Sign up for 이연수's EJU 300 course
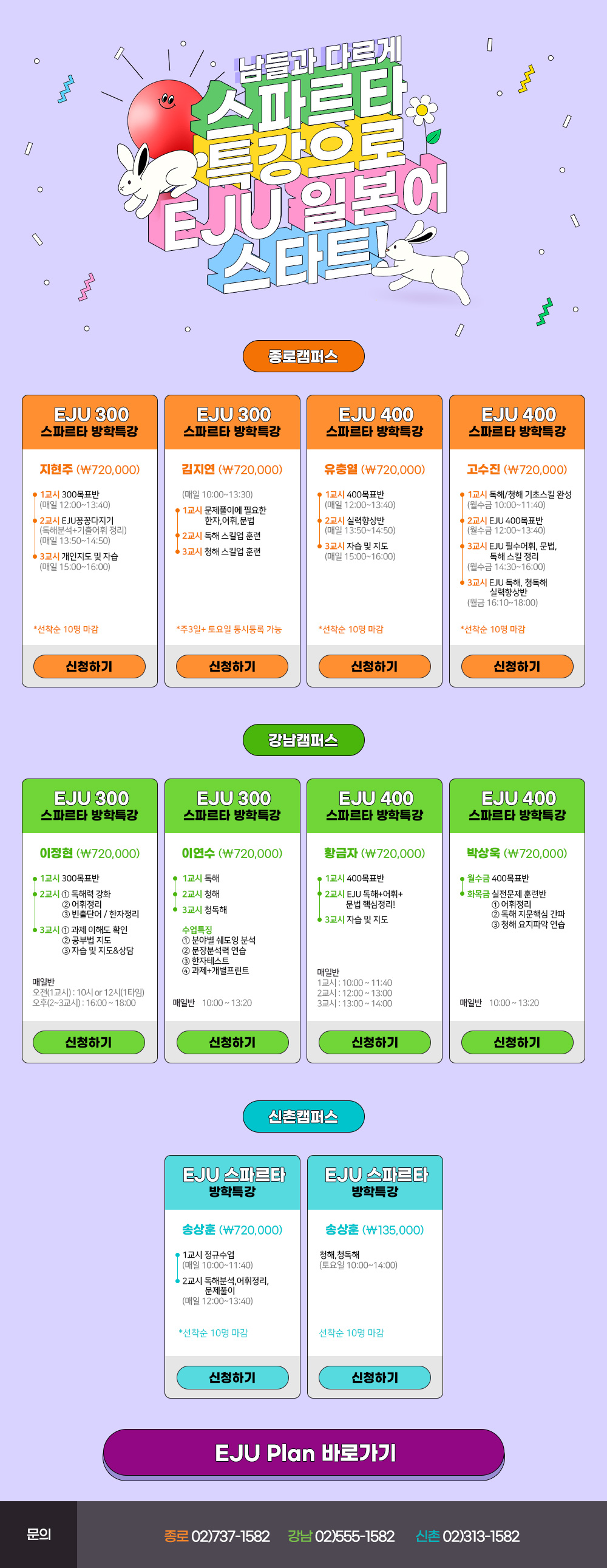 pyautogui.click(x=232, y=1041)
